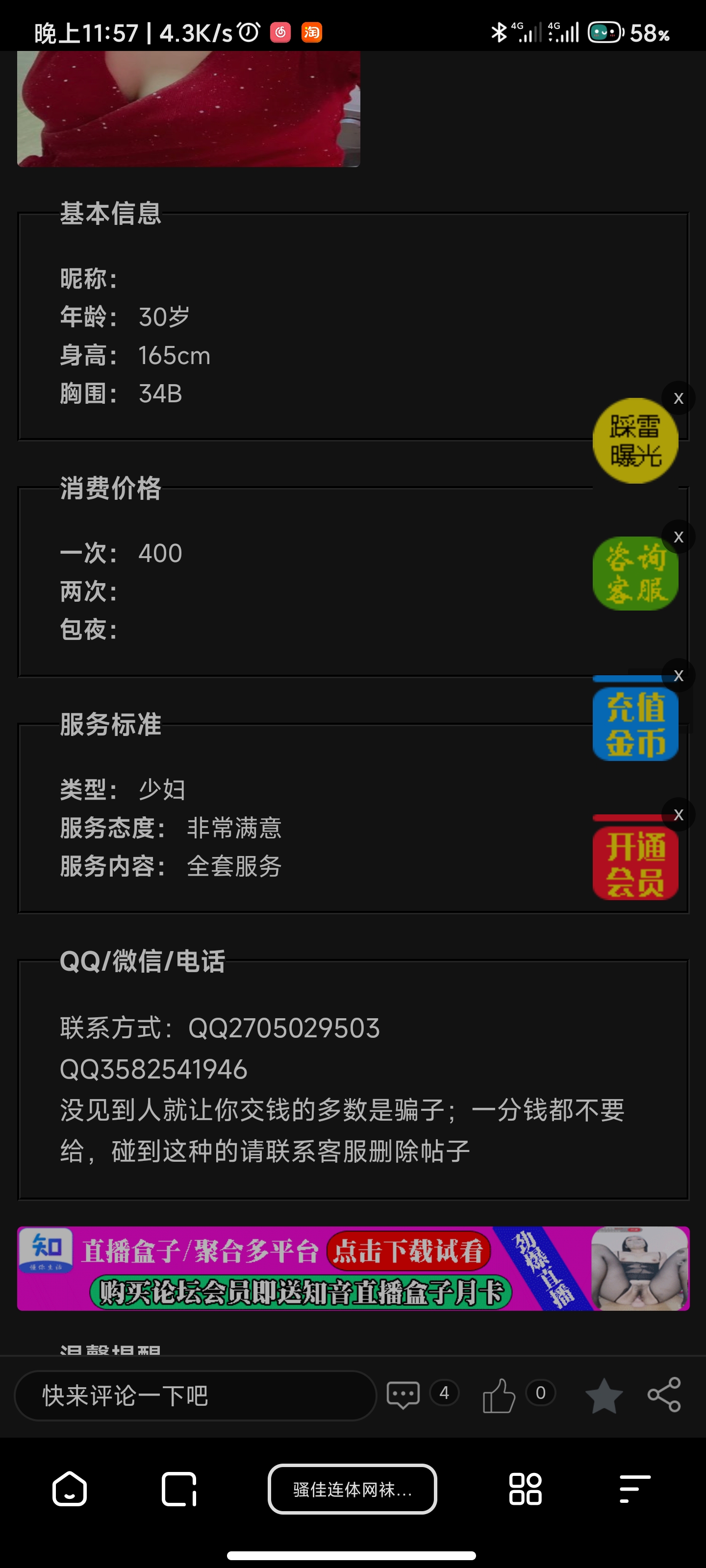Tap the page title address bar
The height and width of the screenshot is (1568, 706).
tap(352, 1489)
